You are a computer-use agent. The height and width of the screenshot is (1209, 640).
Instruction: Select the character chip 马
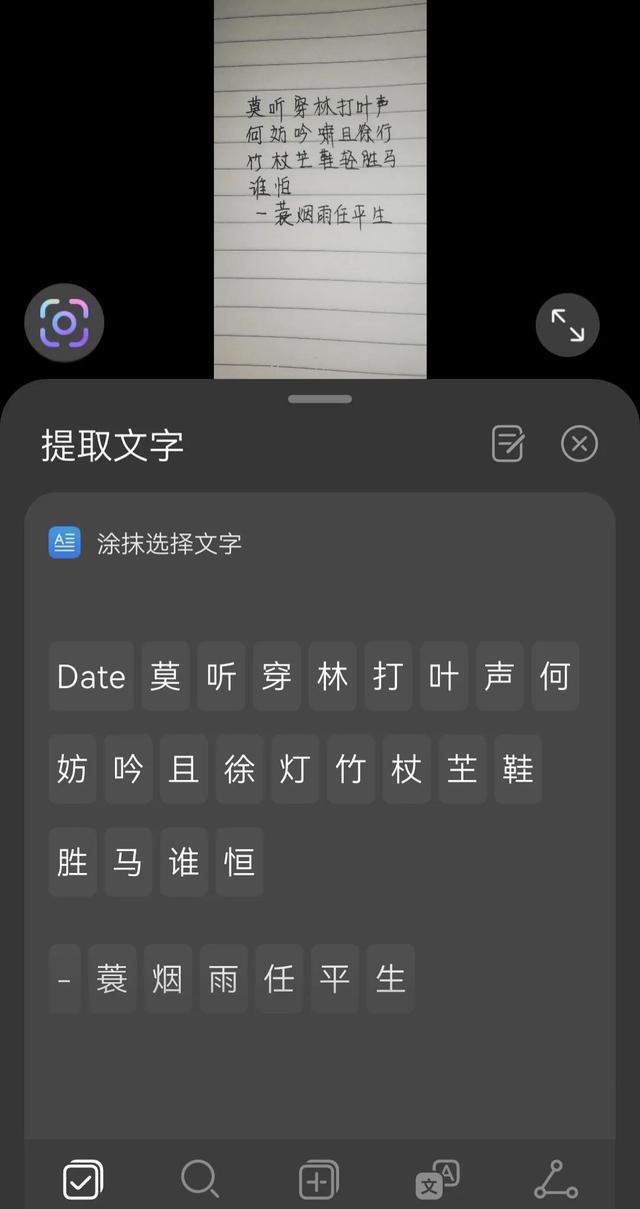click(128, 861)
